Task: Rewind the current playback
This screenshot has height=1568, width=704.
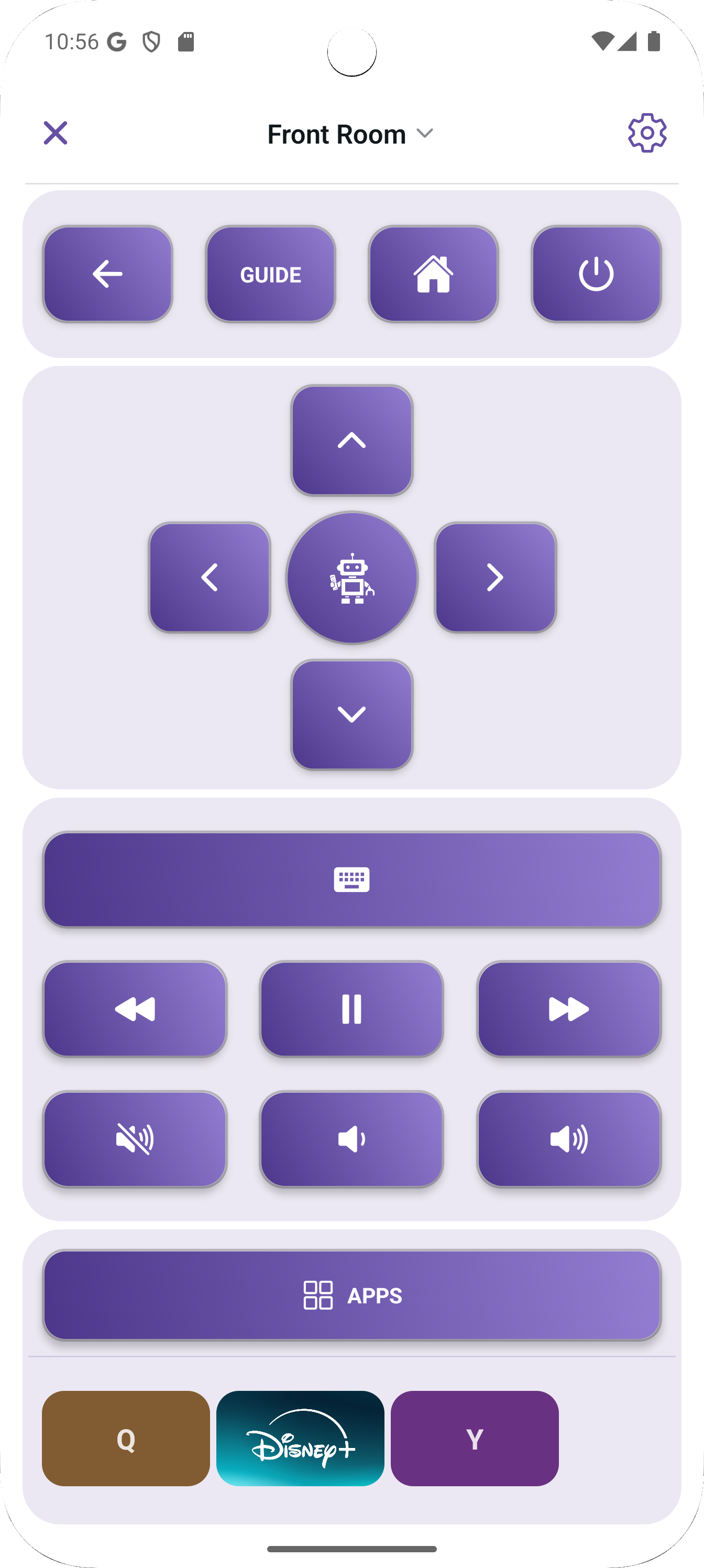Action: tap(135, 1009)
